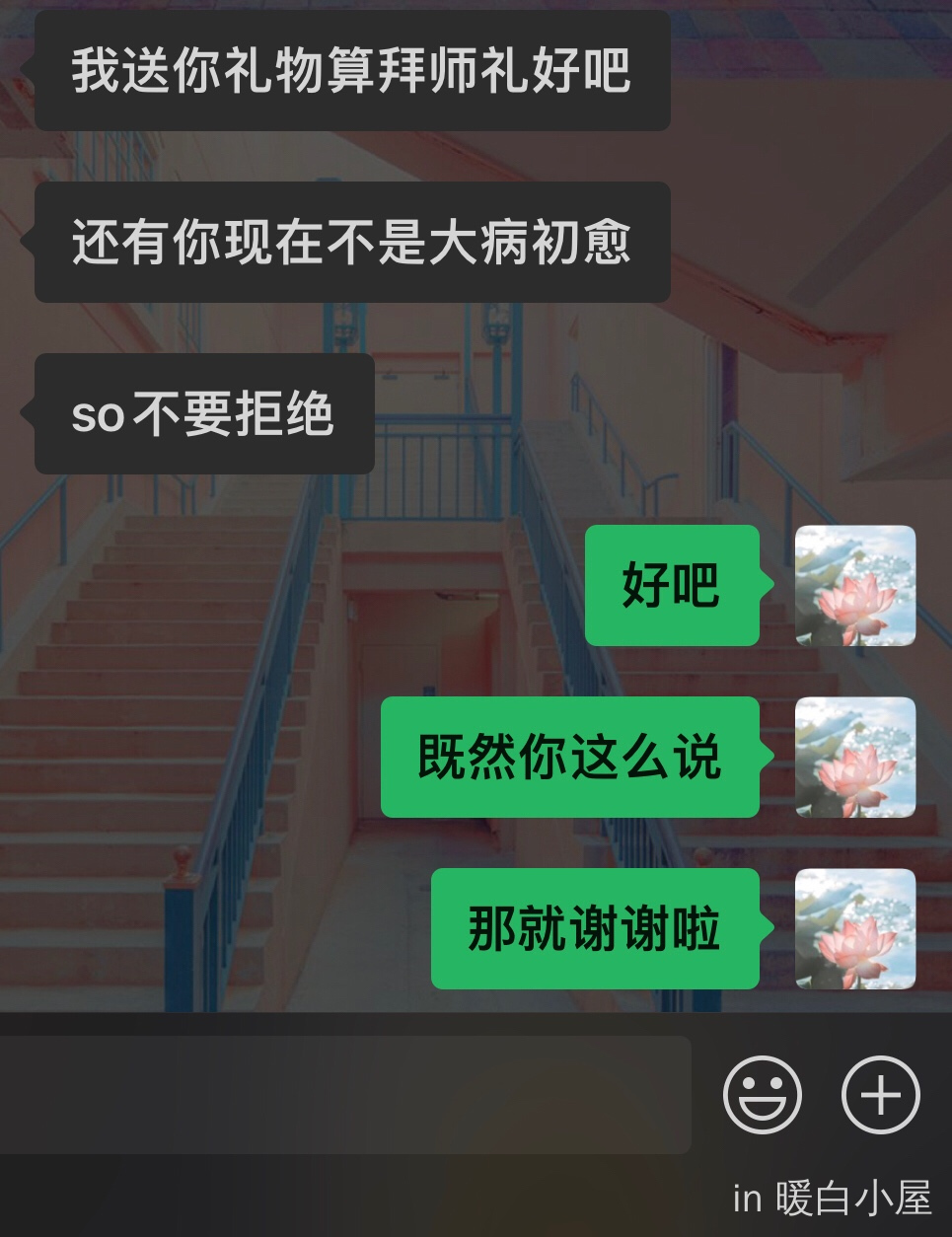Open lotus avatar beside 好吧 message

pos(855,586)
